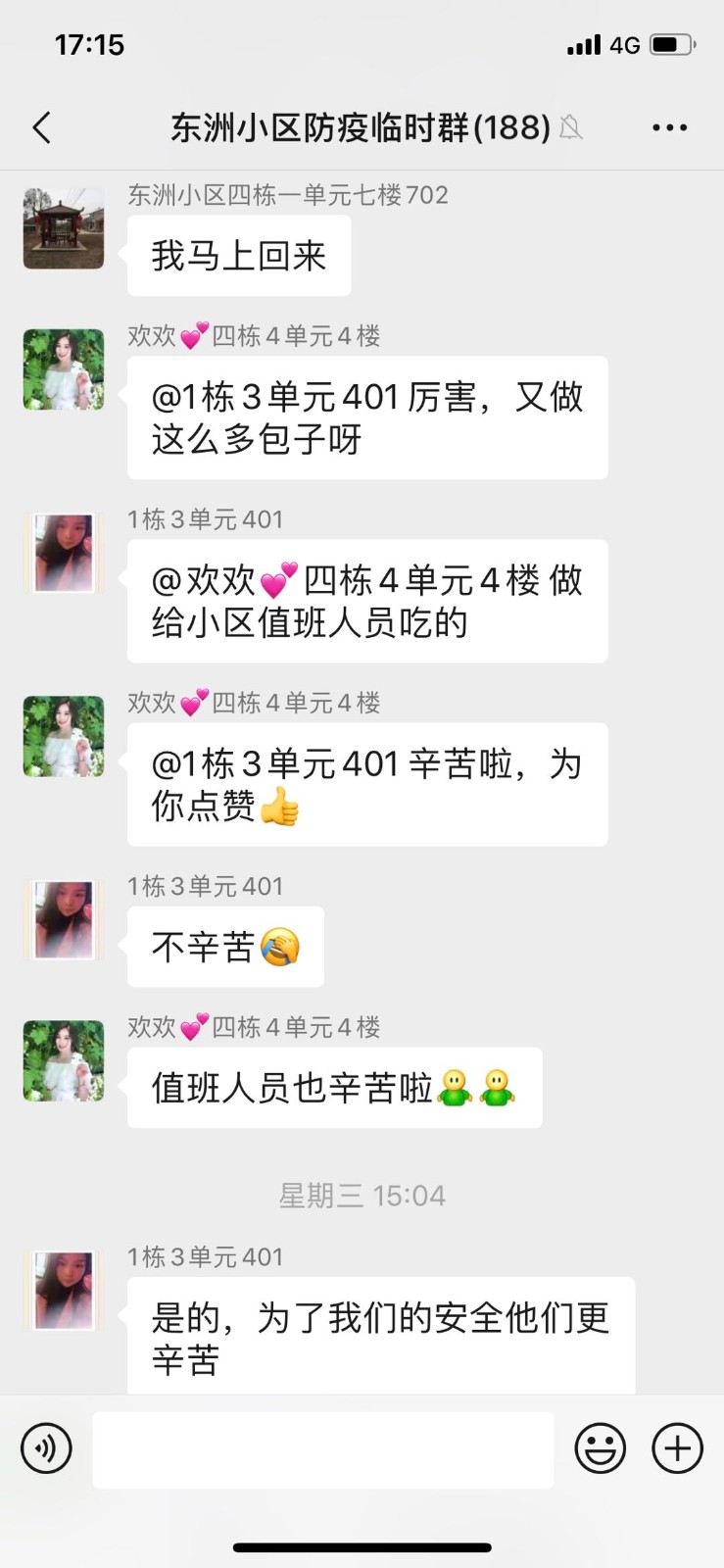This screenshot has width=724, height=1568.
Task: Open 欢欢's avatar beside the 包子 message
Action: tap(64, 369)
